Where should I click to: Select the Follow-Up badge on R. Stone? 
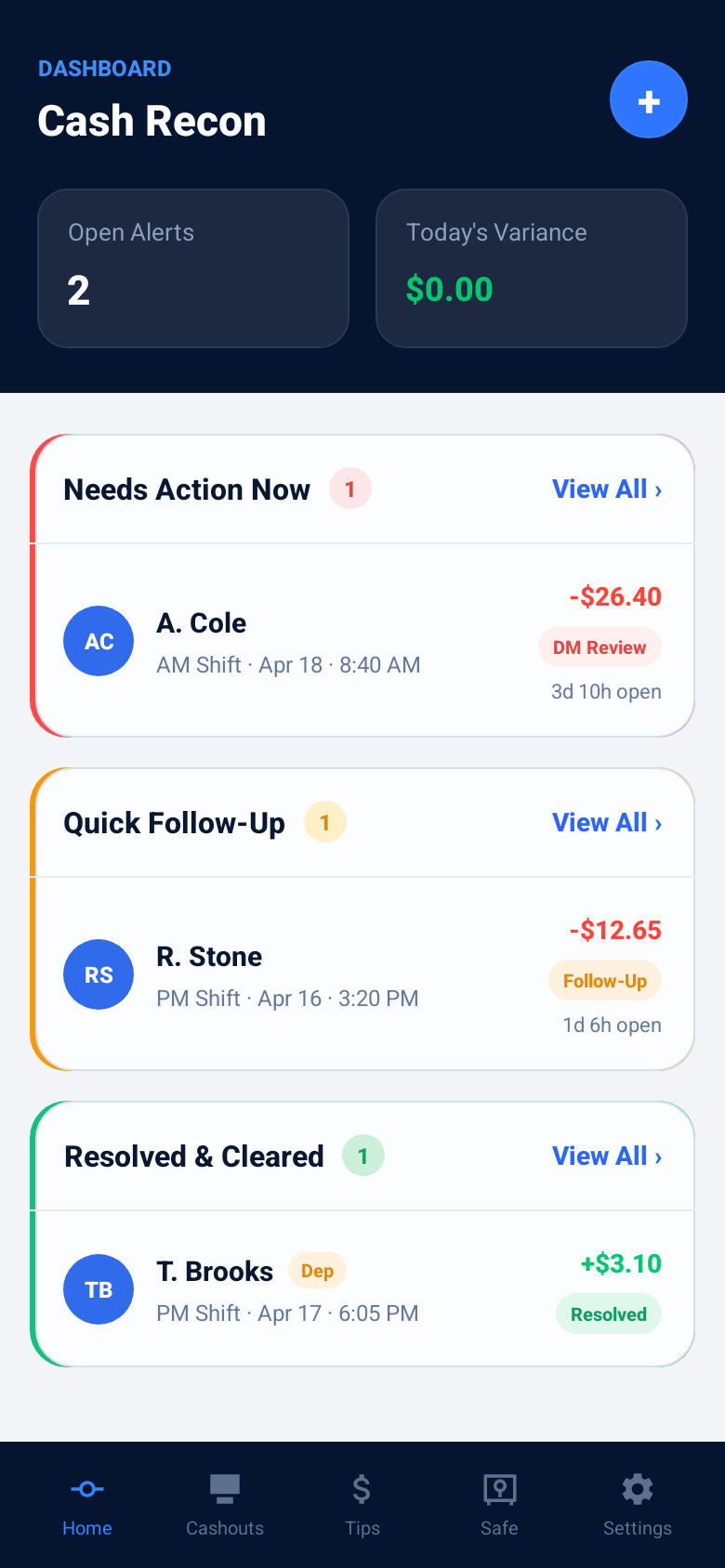[x=605, y=980]
